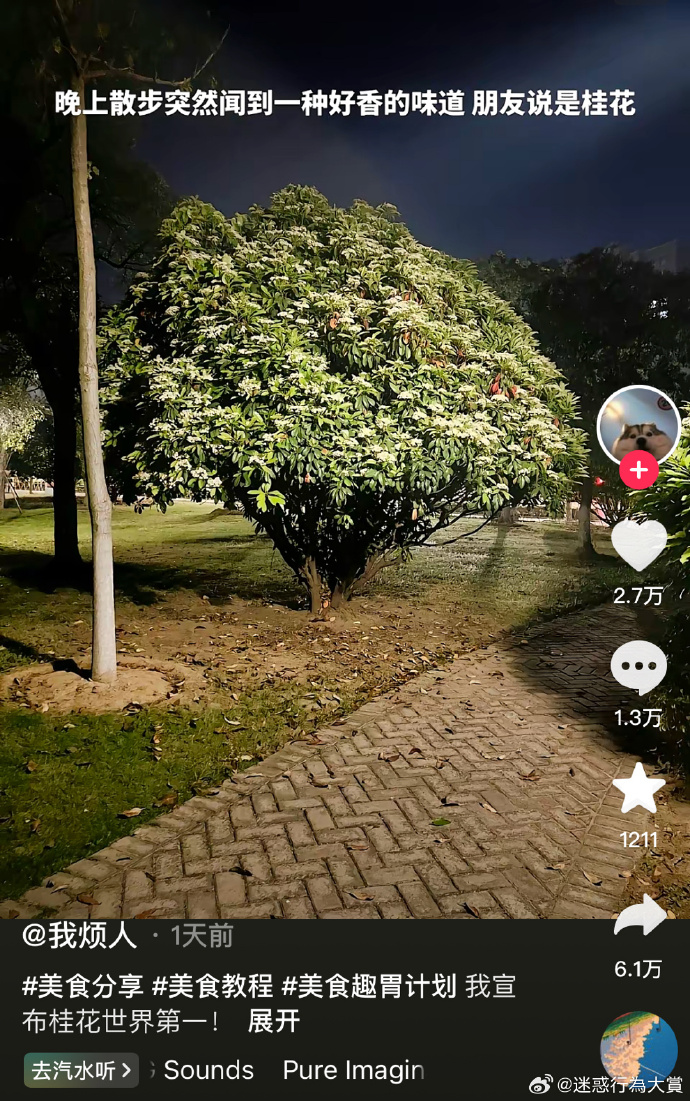
Task: Open the #美食分享 hashtag
Action: click(x=82, y=986)
